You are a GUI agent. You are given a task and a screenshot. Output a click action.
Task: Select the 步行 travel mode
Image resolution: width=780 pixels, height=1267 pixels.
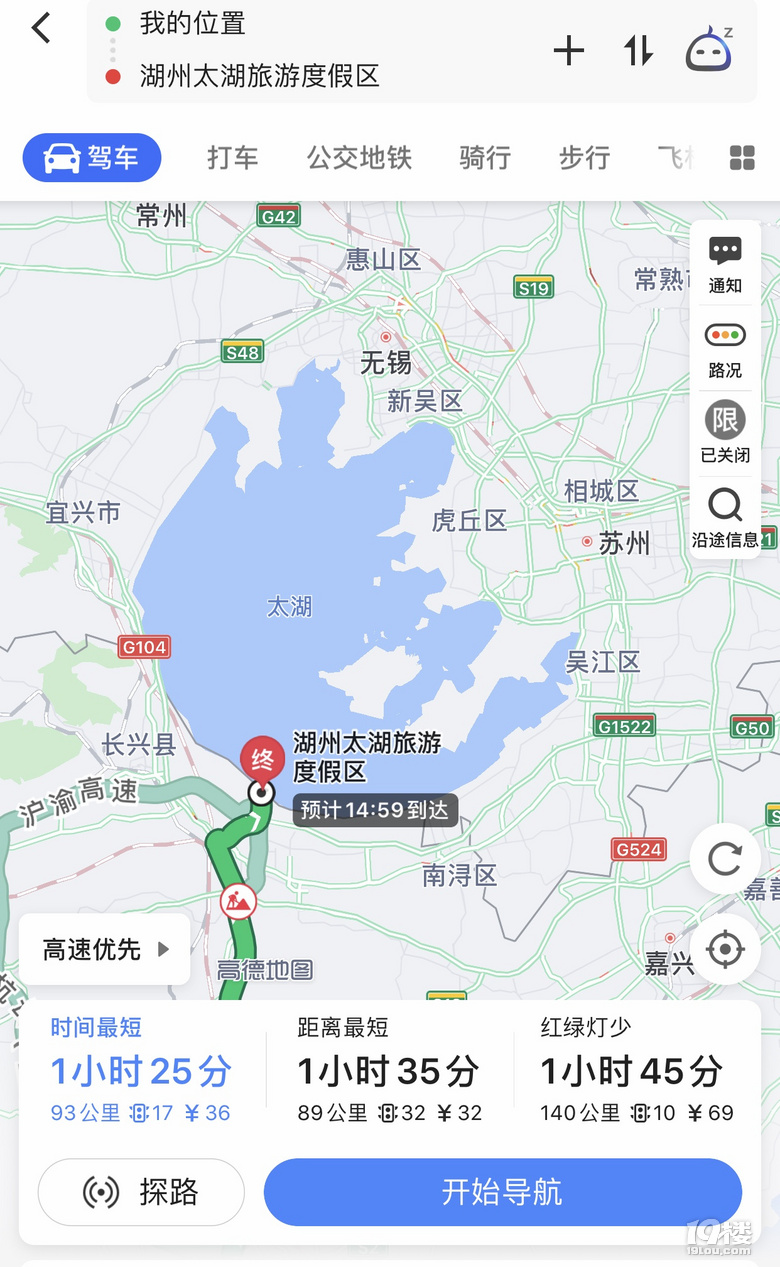click(584, 158)
